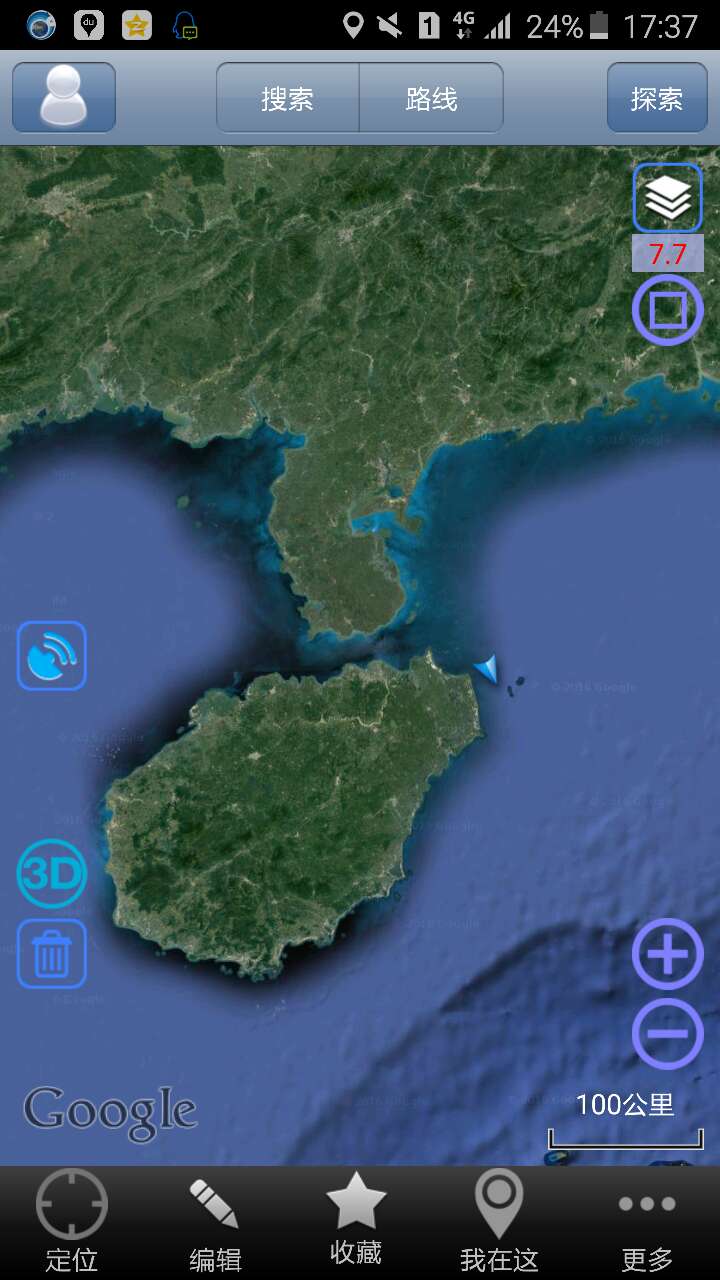Switch the map to 3D mode

coord(52,875)
